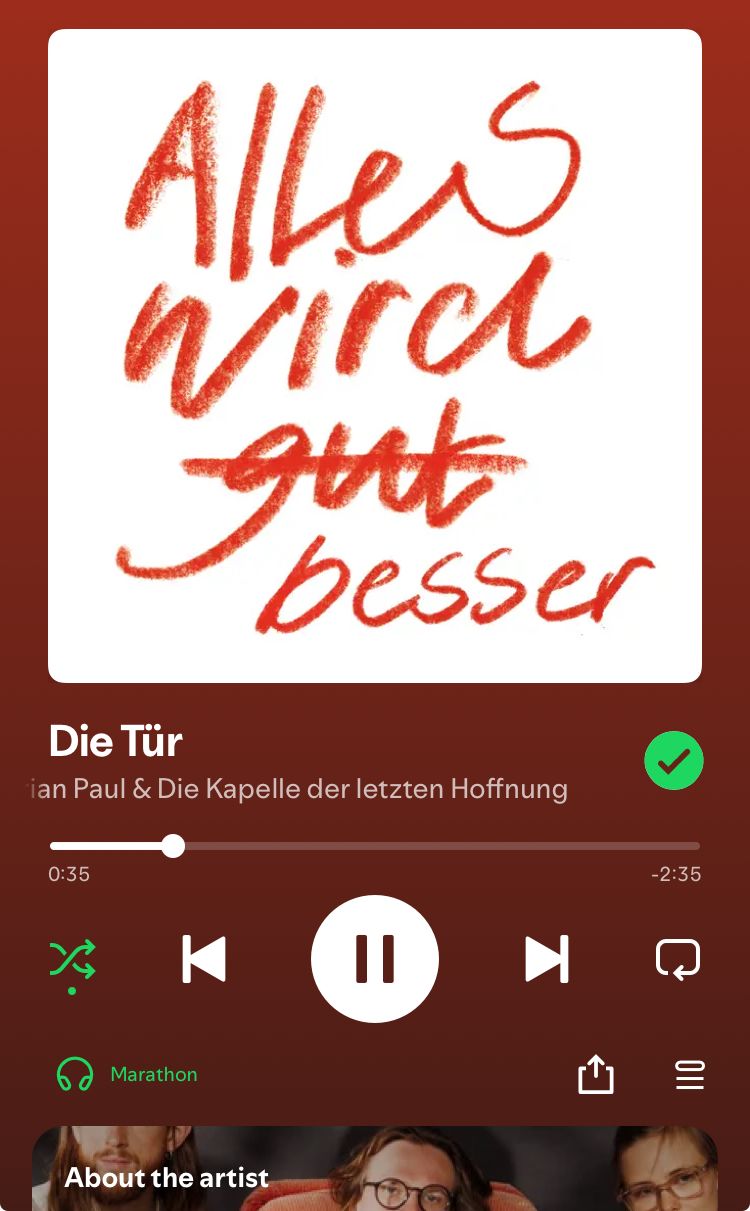The height and width of the screenshot is (1211, 750).
Task: Open the About the artist card
Action: 375,1170
